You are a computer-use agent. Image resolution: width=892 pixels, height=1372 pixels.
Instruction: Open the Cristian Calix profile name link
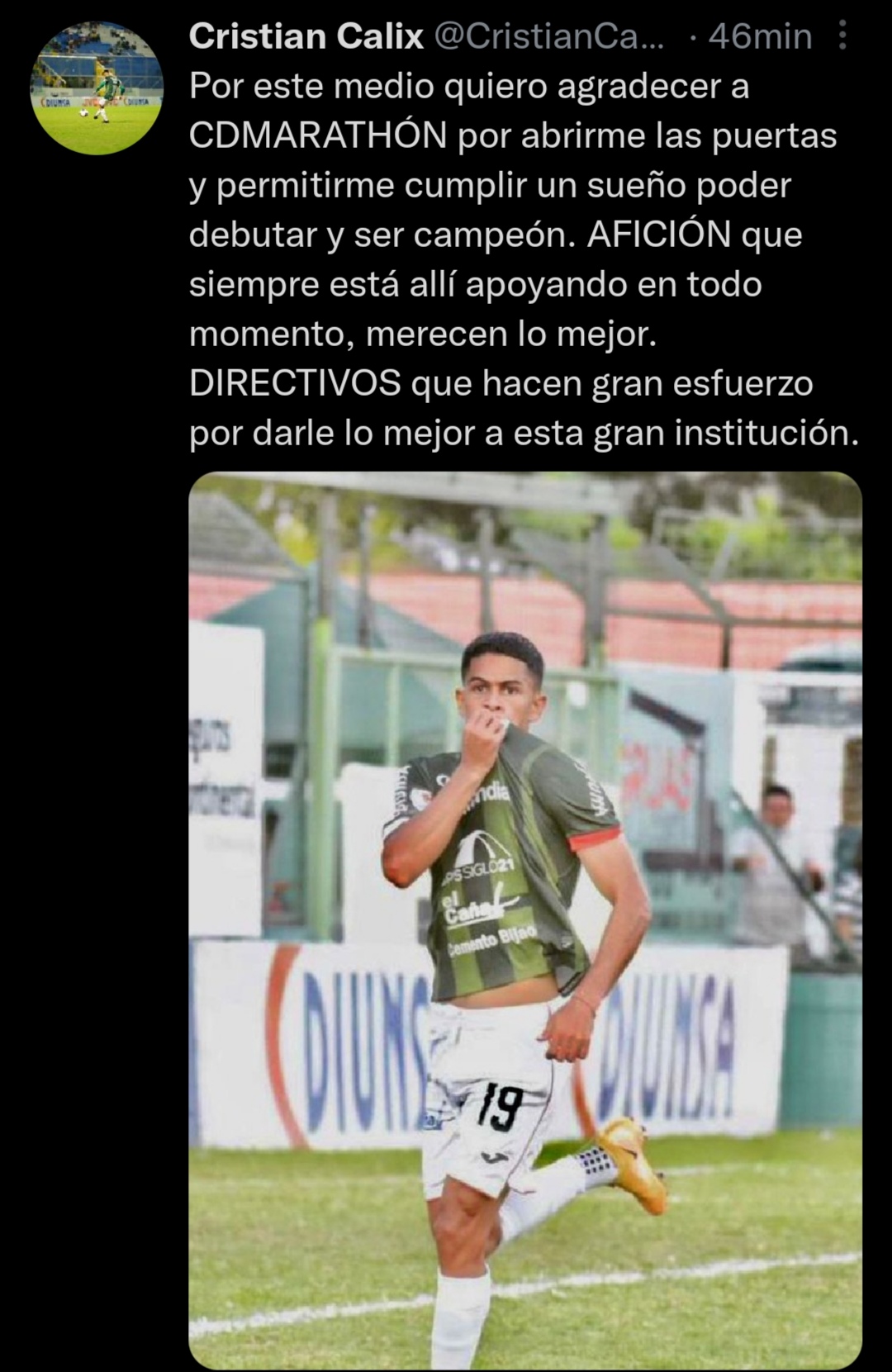click(306, 36)
